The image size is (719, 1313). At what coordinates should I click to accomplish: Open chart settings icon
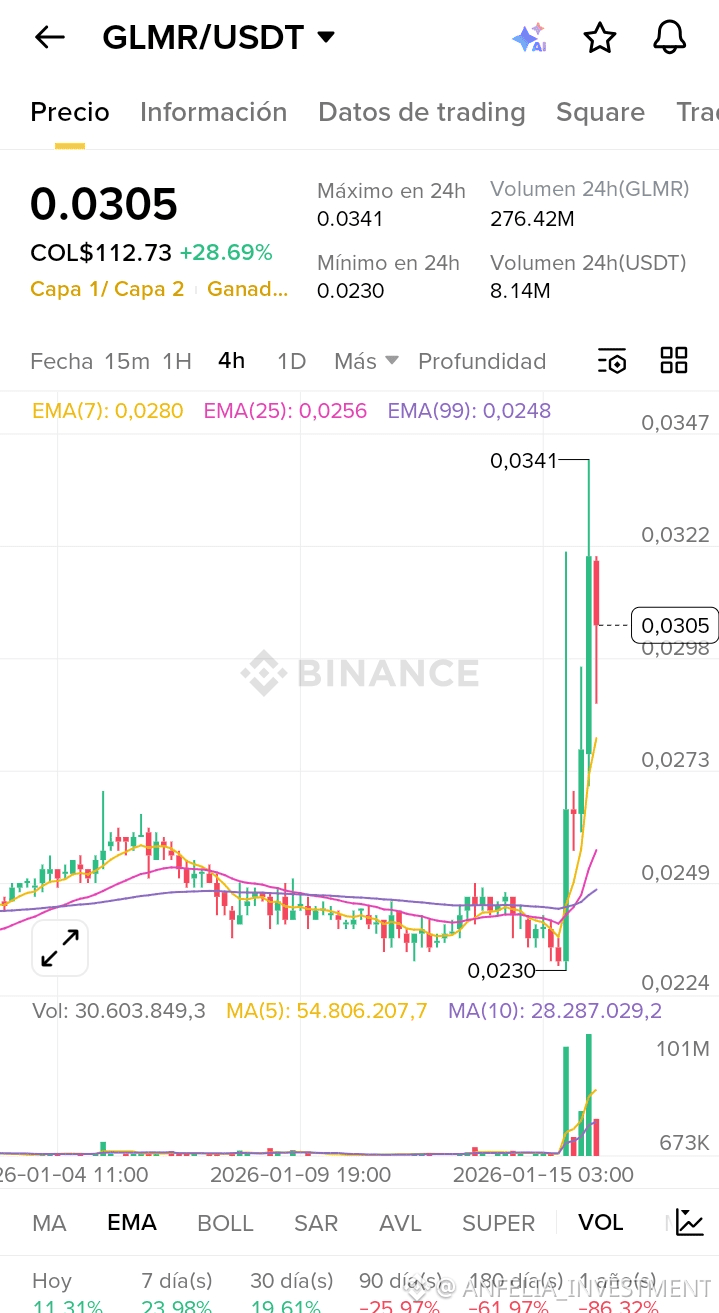611,361
